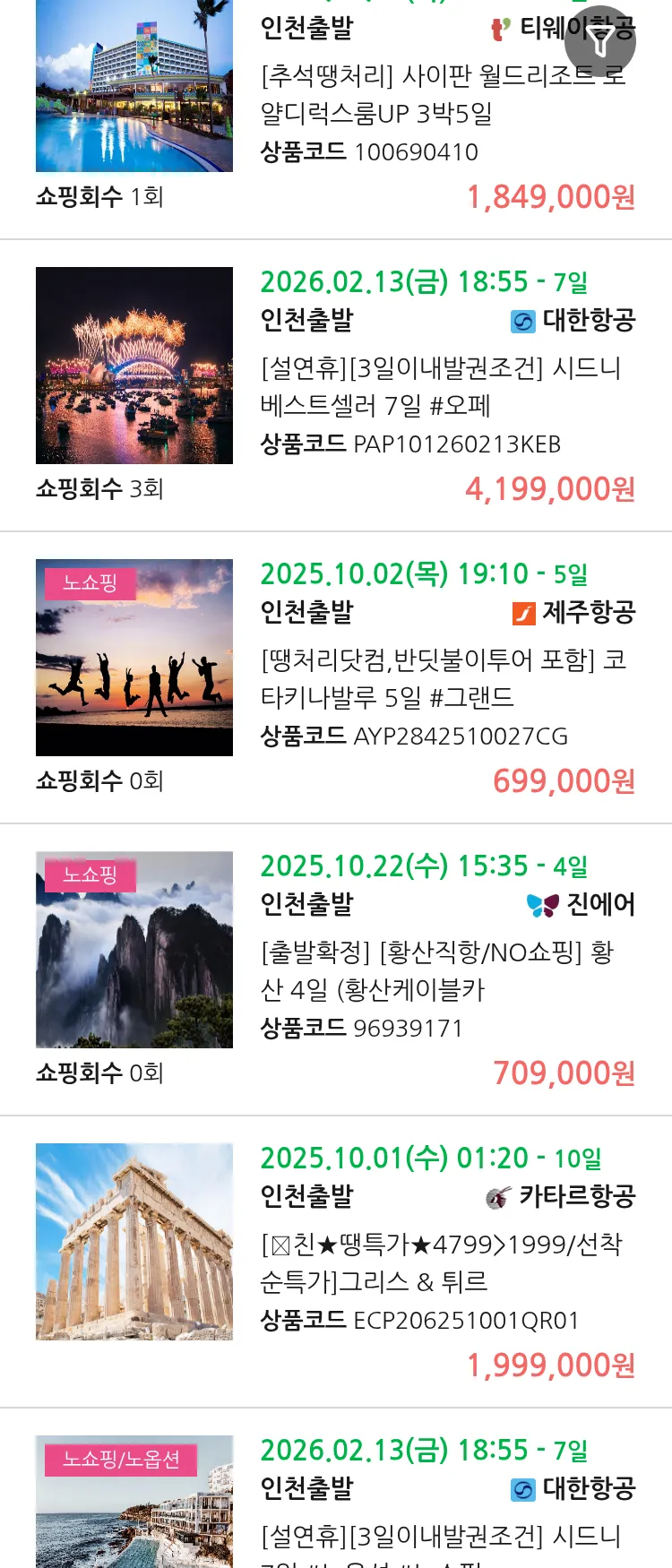Viewport: 672px width, 1568px height.
Task: Open the Kota Kinabalu 5일 Jeju Air package
Action: [x=443, y=679]
